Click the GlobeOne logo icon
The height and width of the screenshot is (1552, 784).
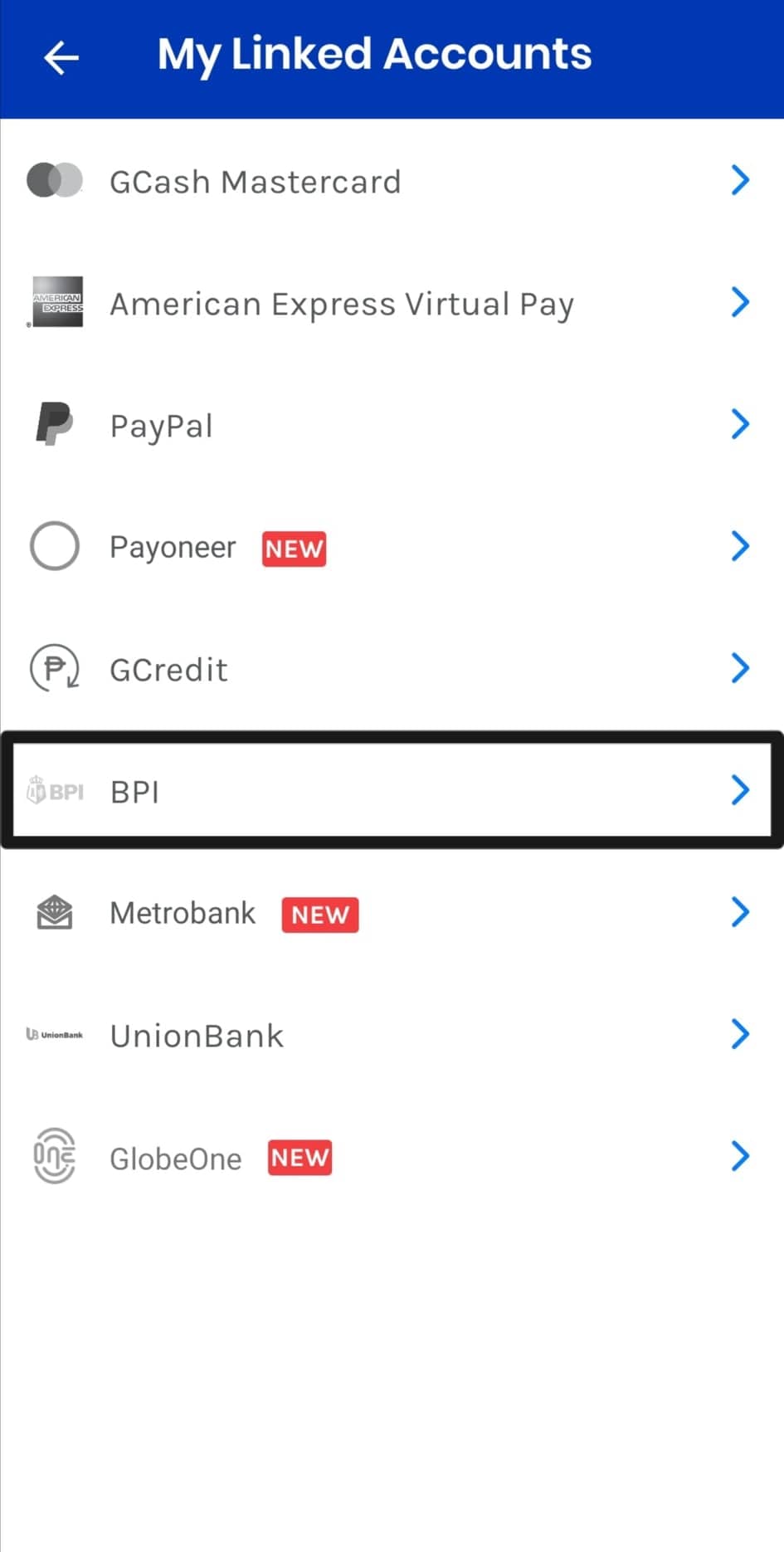54,1156
